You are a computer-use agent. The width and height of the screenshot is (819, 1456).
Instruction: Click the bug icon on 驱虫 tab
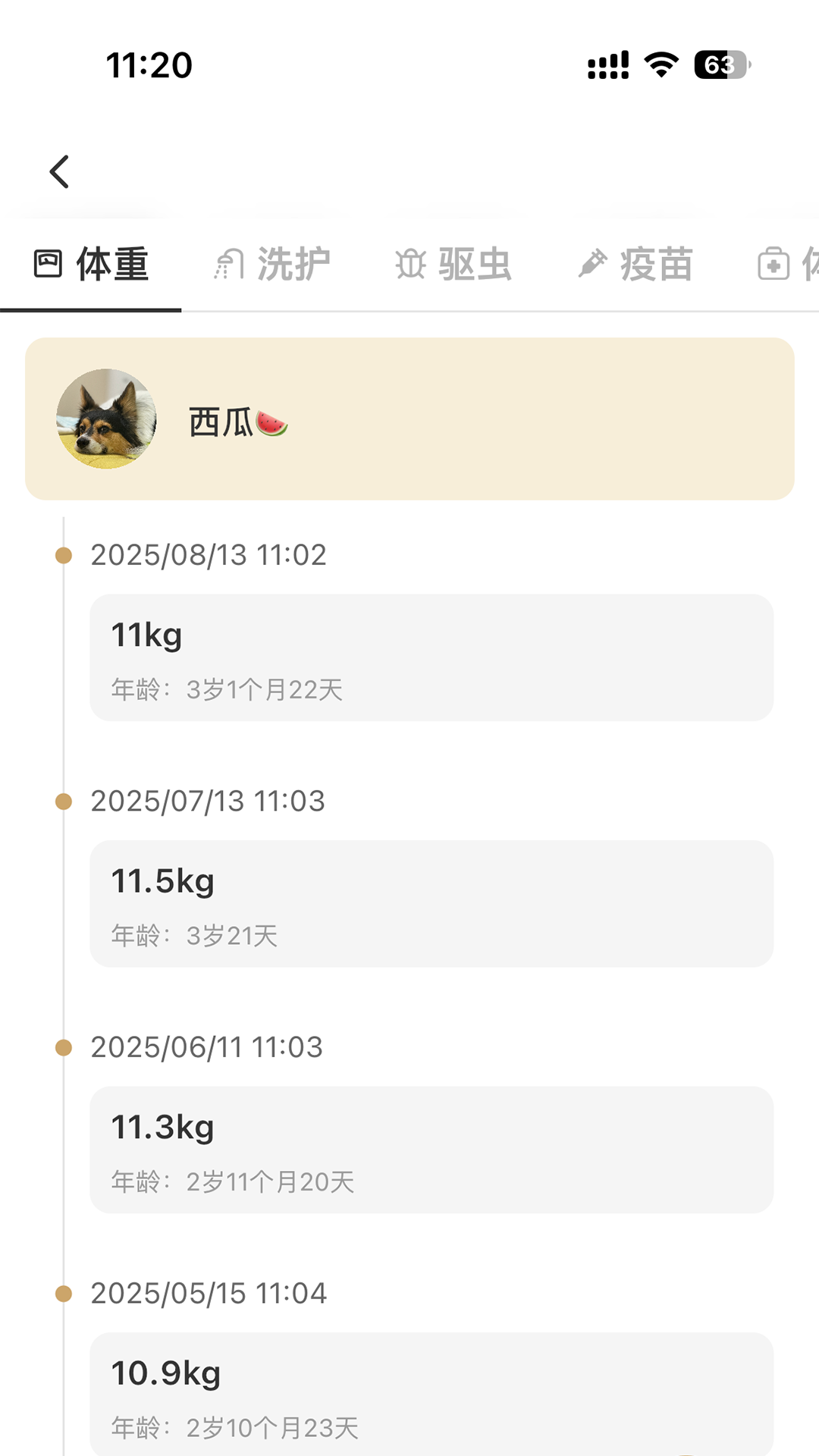pyautogui.click(x=409, y=264)
